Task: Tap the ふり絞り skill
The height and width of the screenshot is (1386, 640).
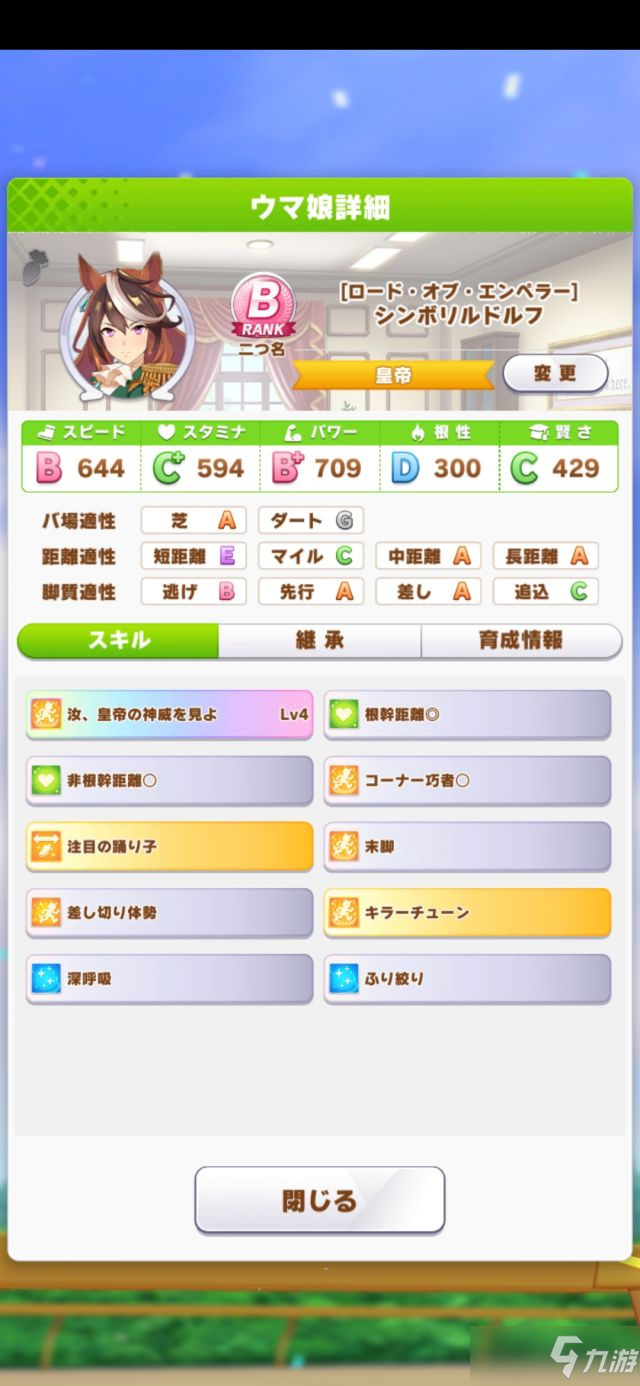Action: pos(467,979)
